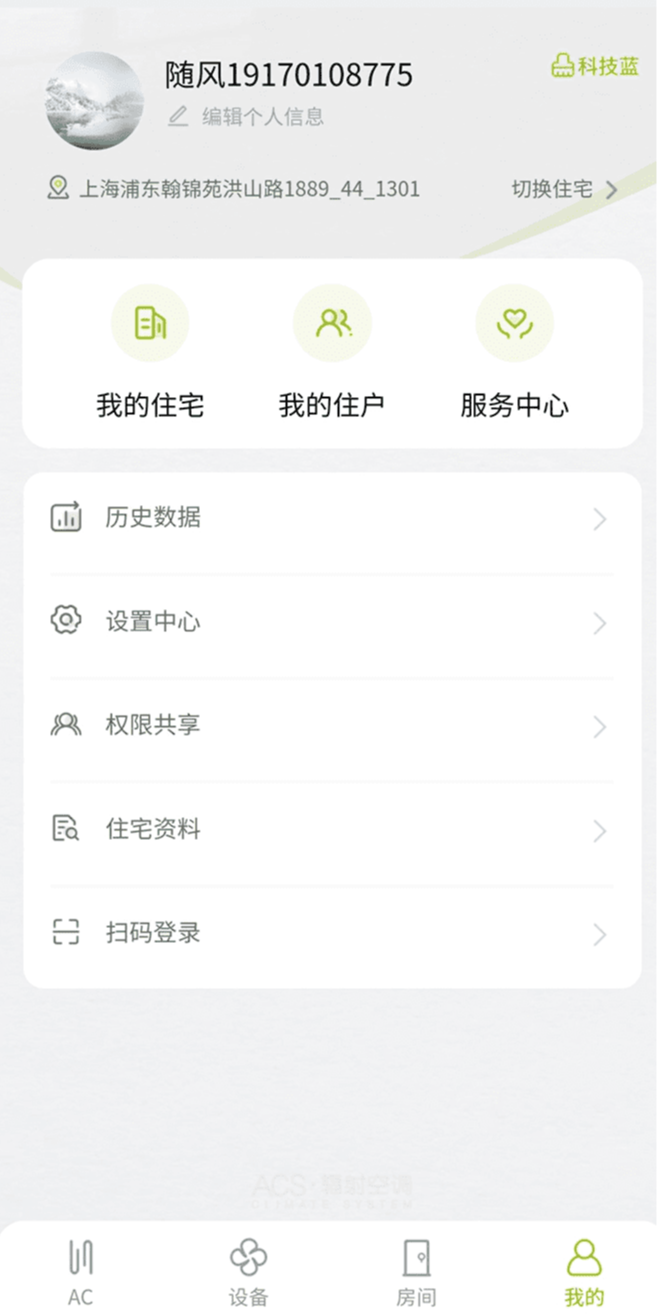Open 设置中心 settings center
The width and height of the screenshot is (657, 1314).
[330, 622]
